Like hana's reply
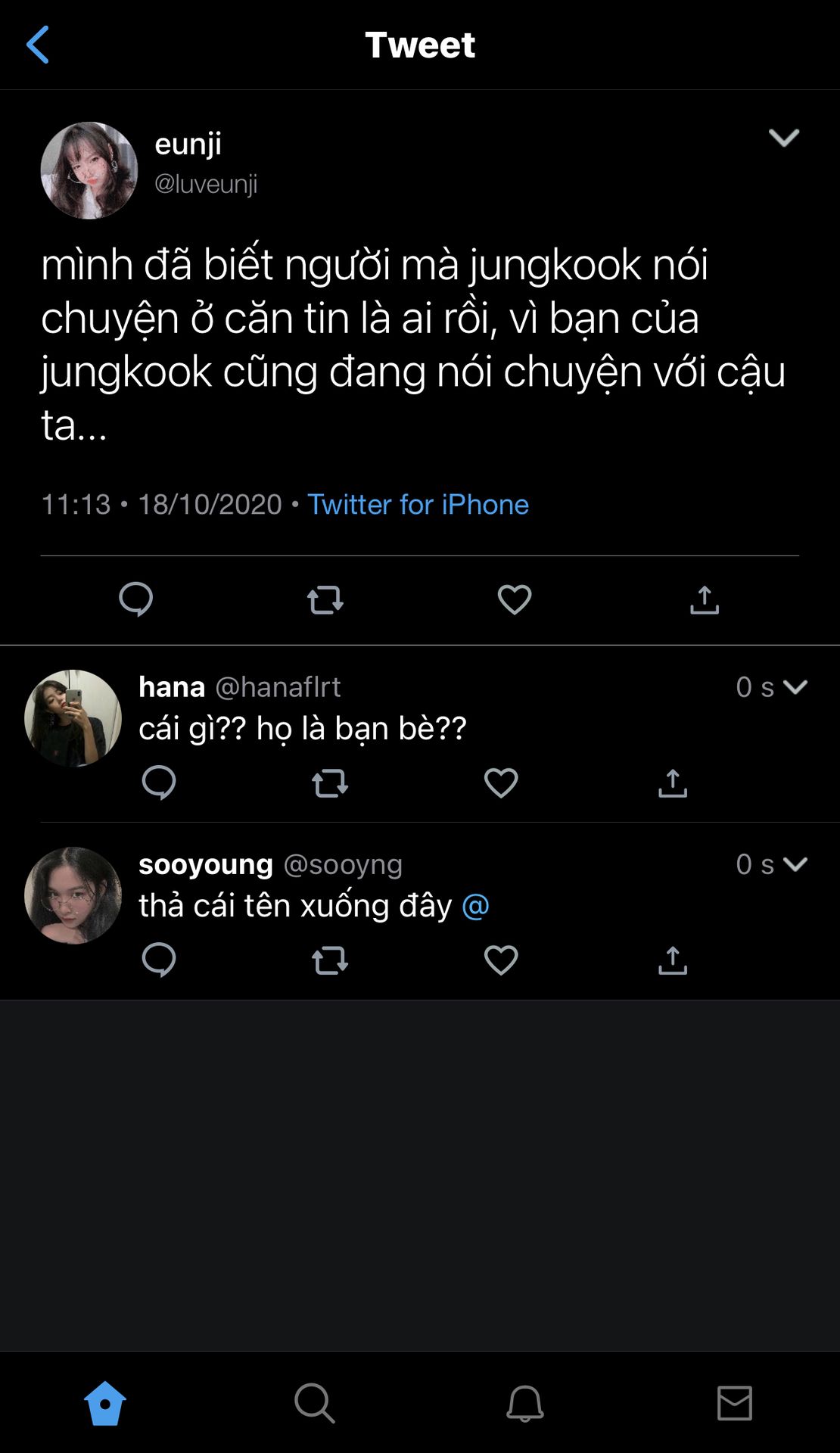 (x=501, y=783)
